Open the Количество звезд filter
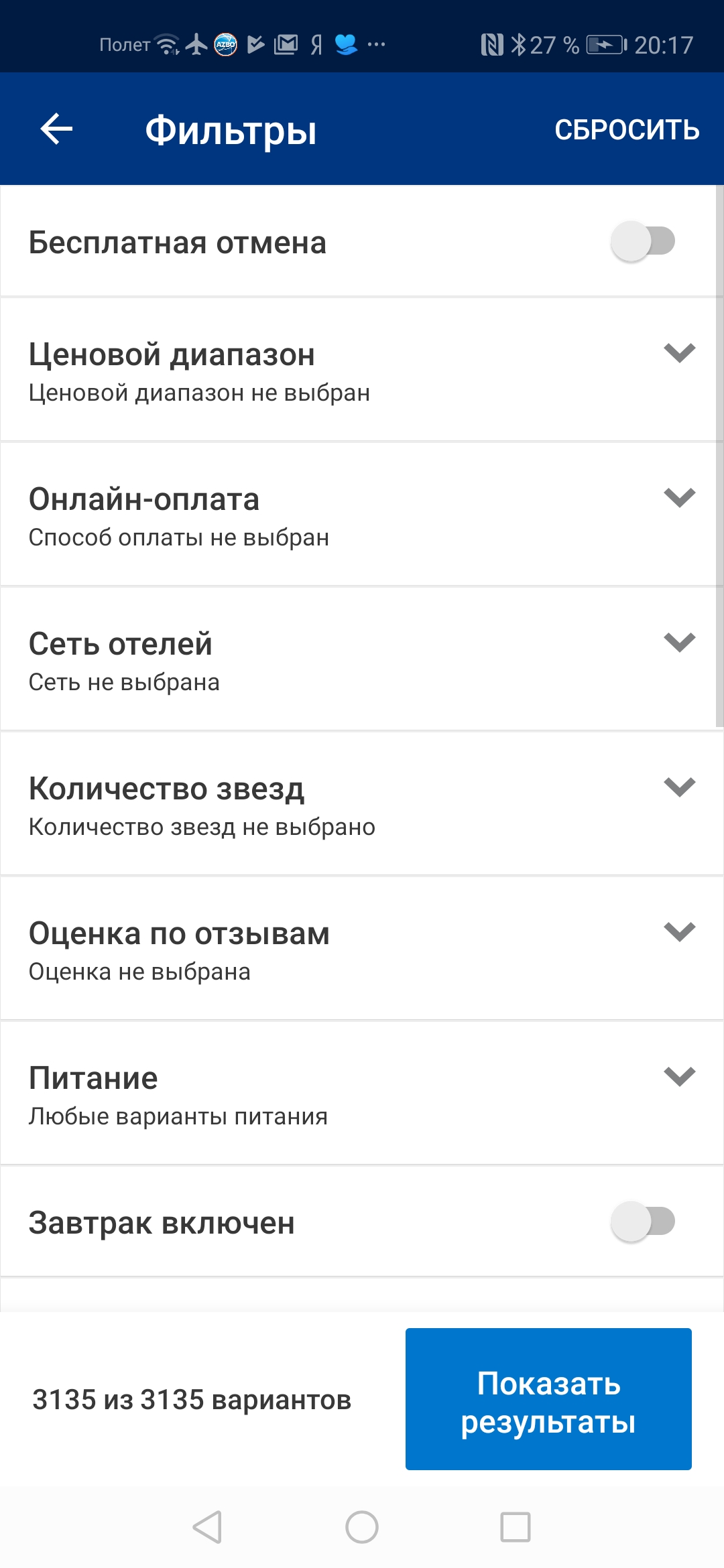Viewport: 724px width, 1568px height. point(679,787)
